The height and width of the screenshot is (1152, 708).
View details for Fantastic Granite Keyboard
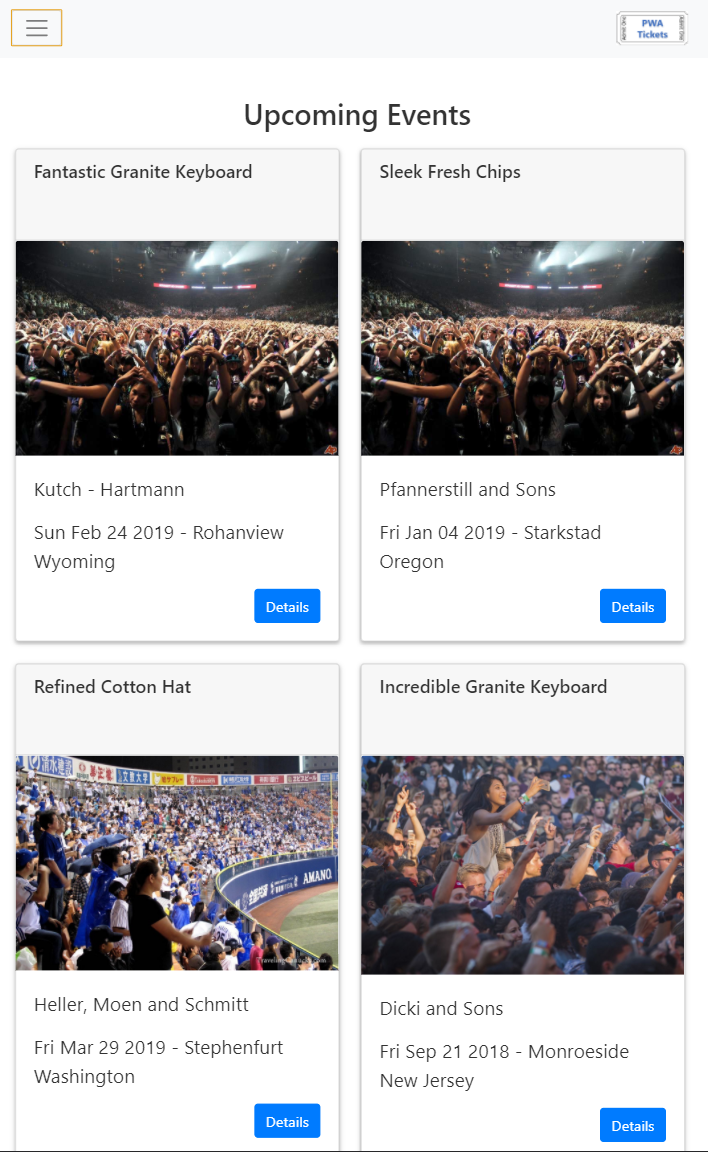click(287, 606)
